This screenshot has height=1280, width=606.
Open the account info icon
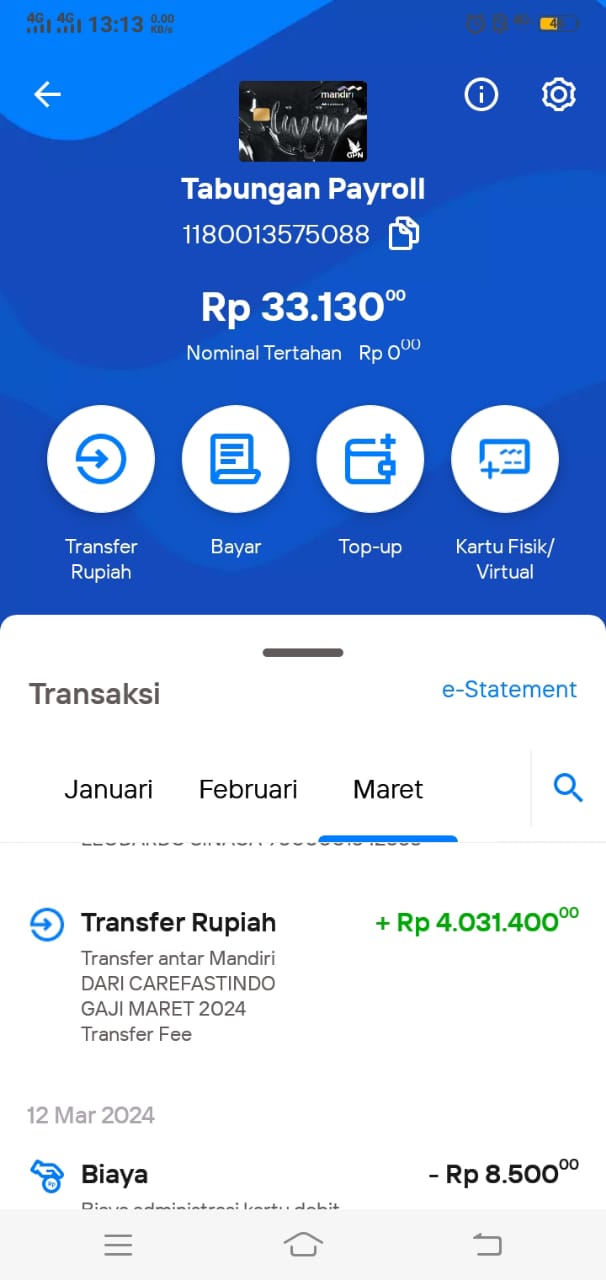(481, 95)
